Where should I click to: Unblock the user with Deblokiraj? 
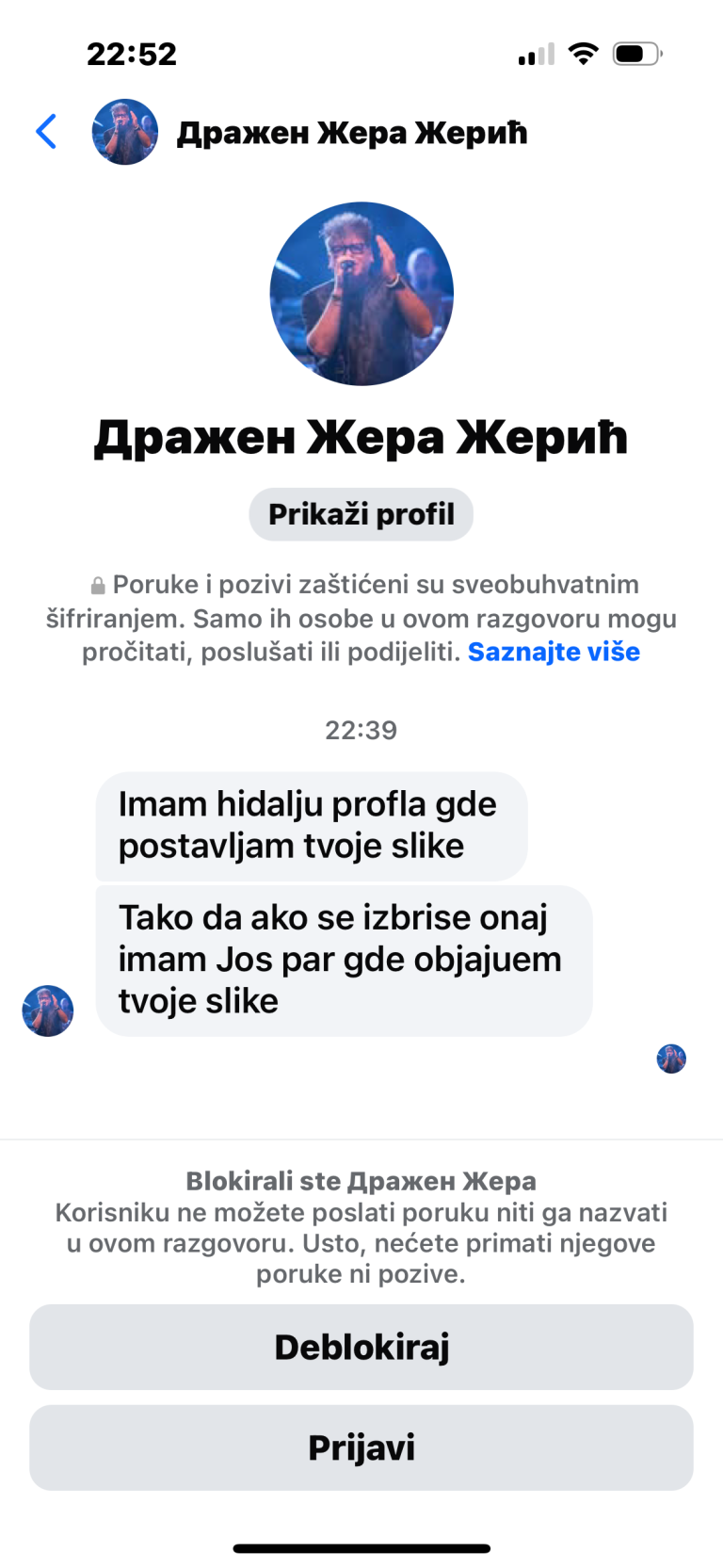click(361, 1347)
